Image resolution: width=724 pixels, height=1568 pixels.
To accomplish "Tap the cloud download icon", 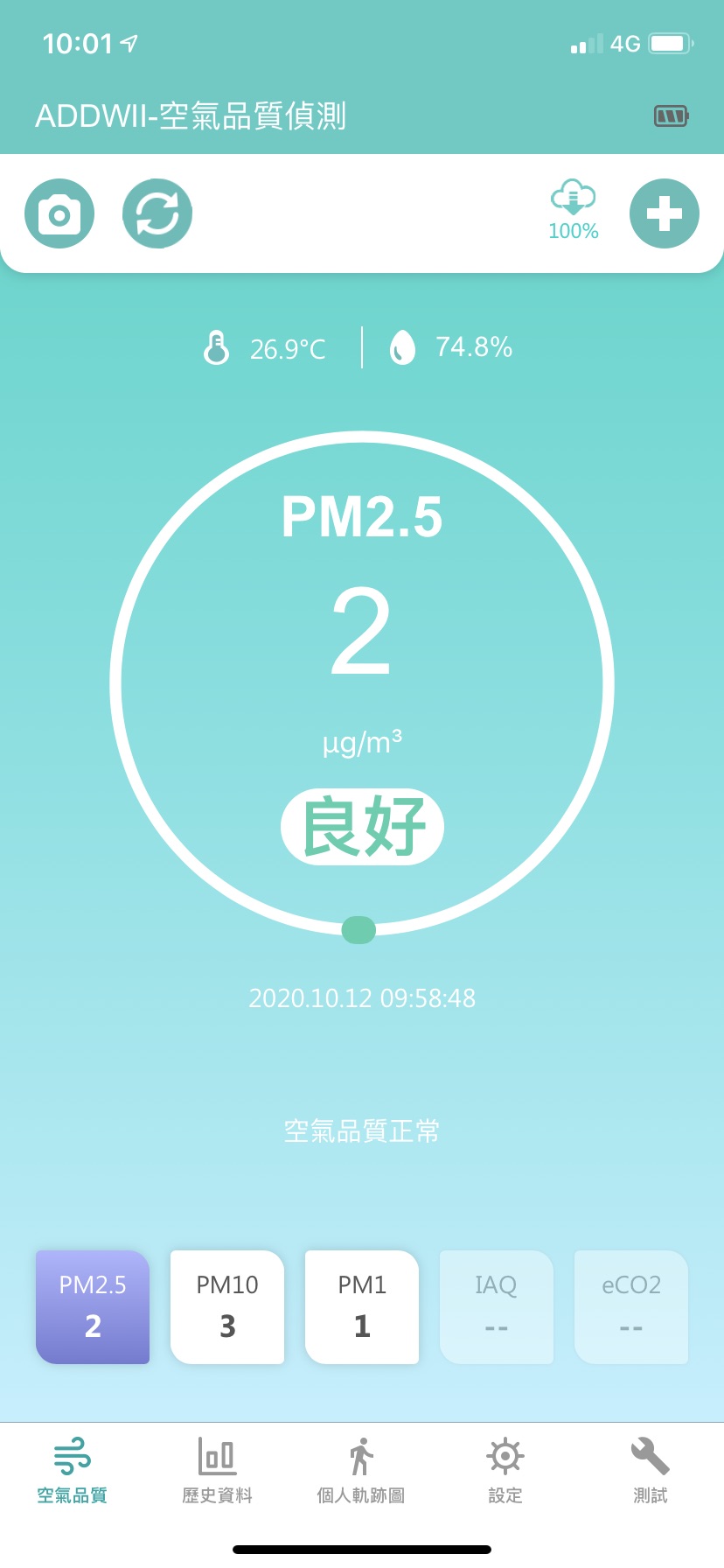I will pos(574,198).
